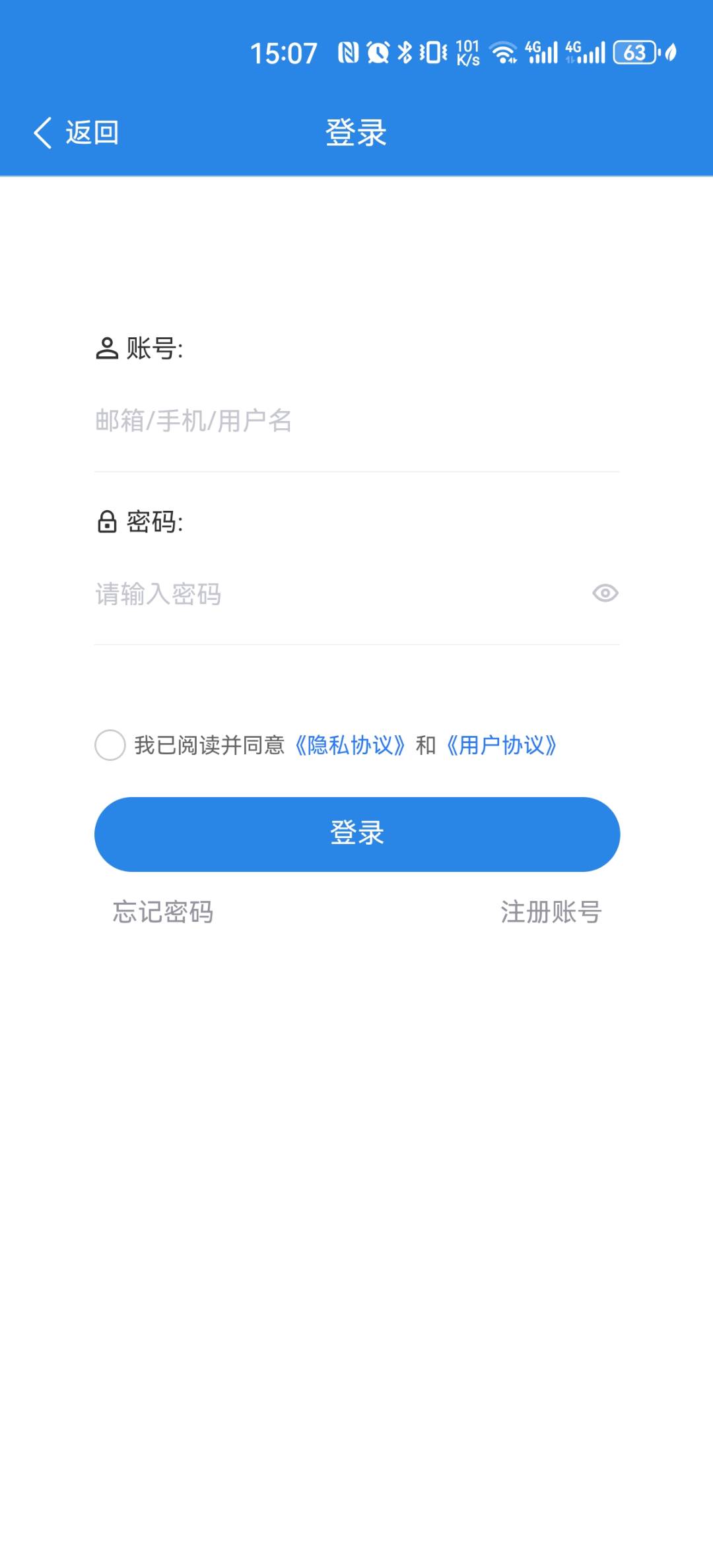Tap the back arrow in the top bar
Screen dimensions: 713x1568
point(42,131)
